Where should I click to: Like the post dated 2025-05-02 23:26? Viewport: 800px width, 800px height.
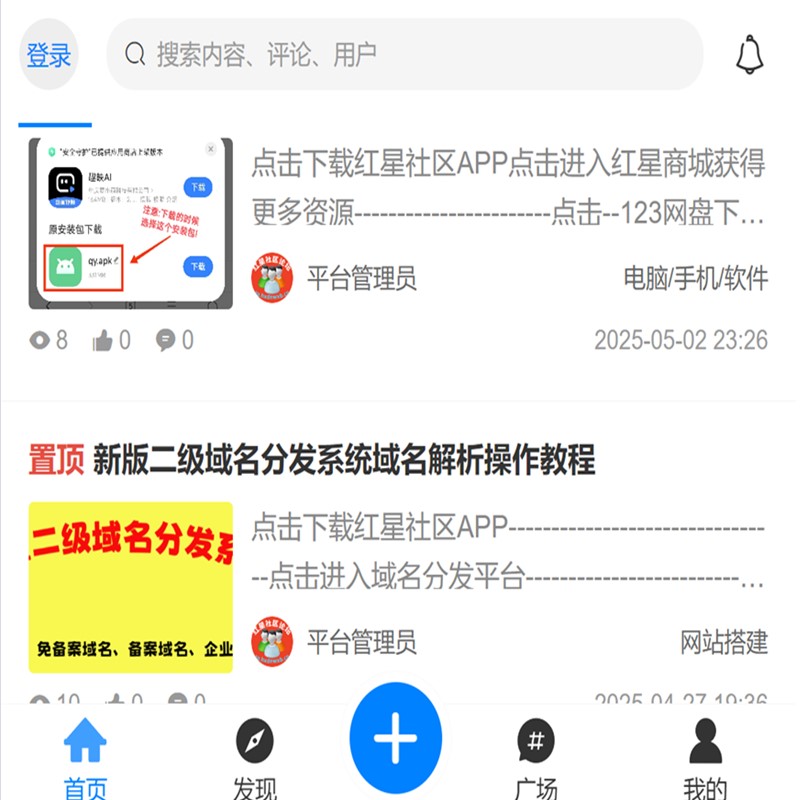(x=111, y=341)
